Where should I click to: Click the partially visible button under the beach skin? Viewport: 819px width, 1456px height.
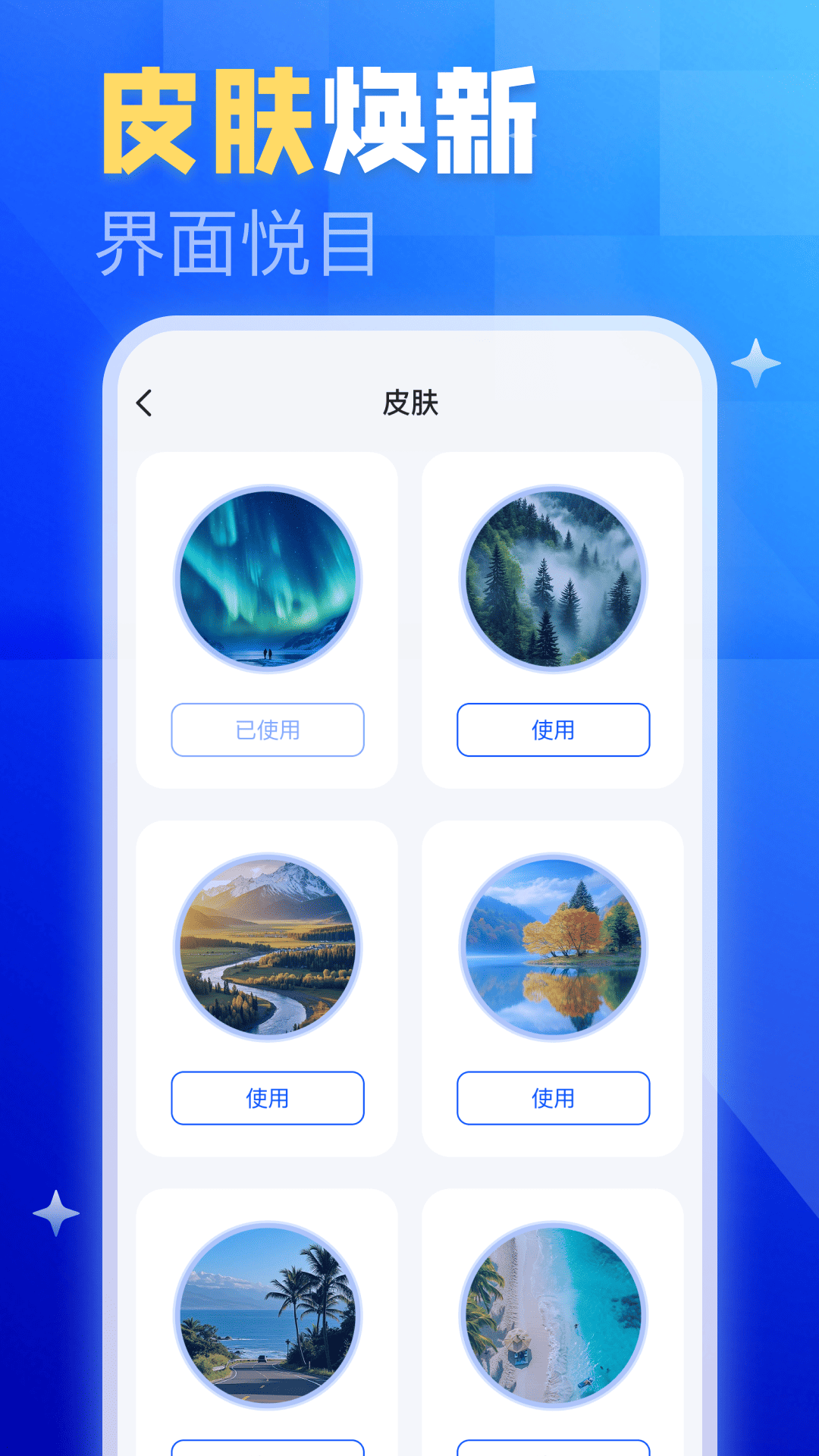coord(553,1448)
